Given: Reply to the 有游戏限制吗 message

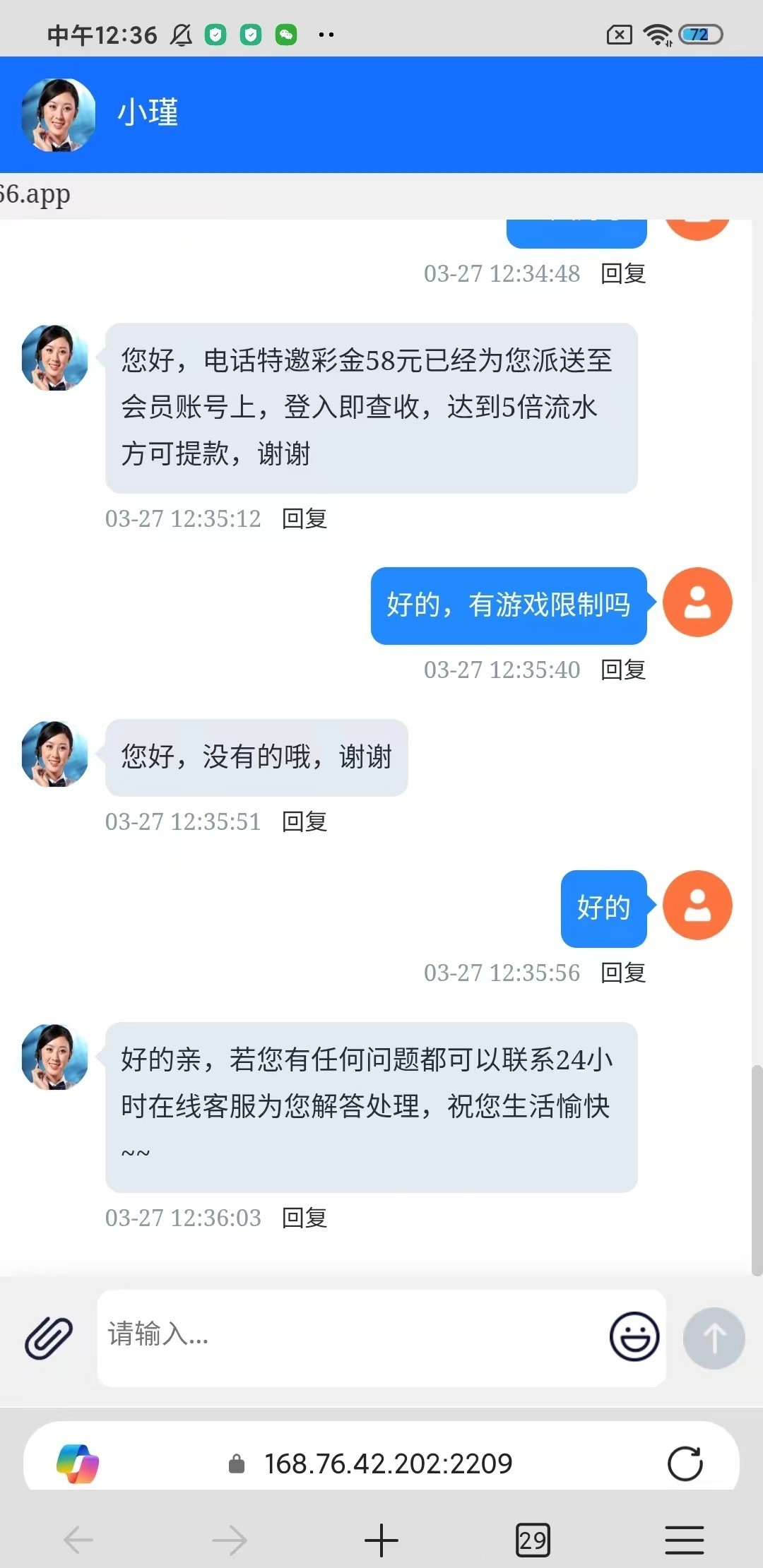Looking at the screenshot, I should (623, 670).
